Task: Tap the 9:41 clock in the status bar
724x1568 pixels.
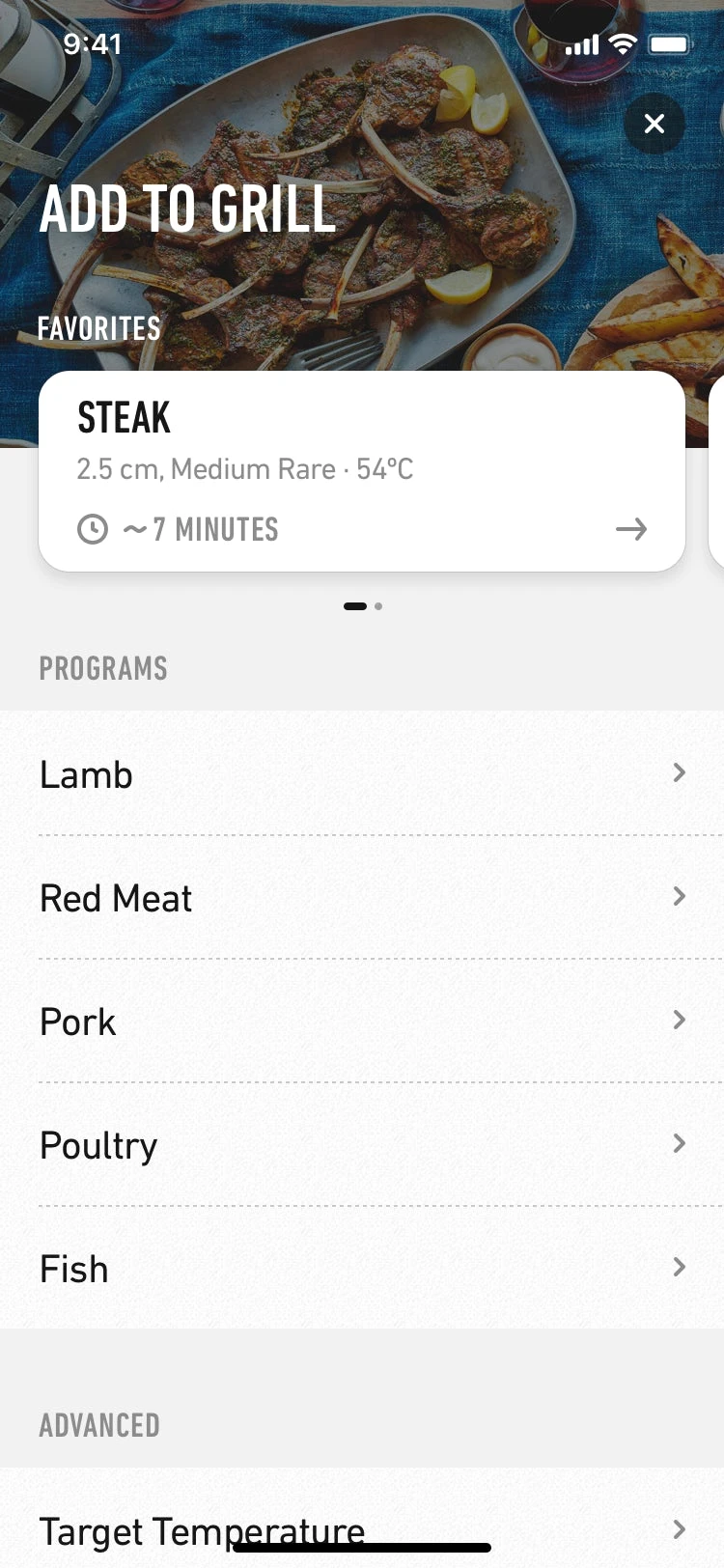Action: (x=94, y=43)
